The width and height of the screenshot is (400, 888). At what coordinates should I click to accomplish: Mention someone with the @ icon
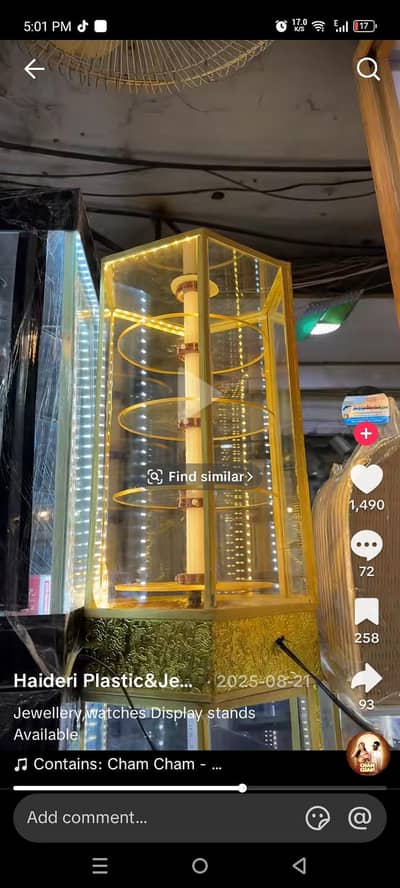pos(360,818)
